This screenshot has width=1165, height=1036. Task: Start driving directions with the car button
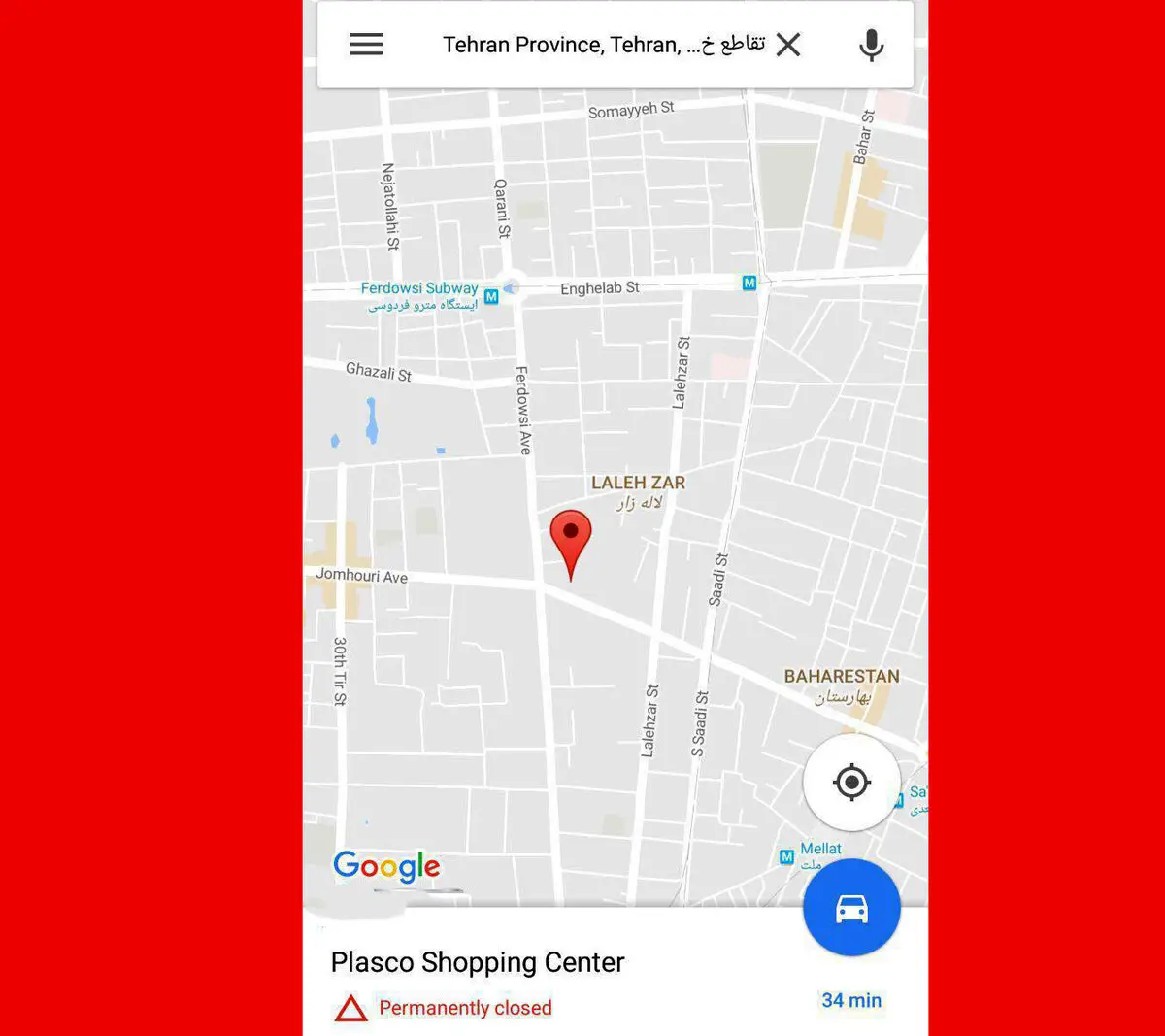point(851,909)
